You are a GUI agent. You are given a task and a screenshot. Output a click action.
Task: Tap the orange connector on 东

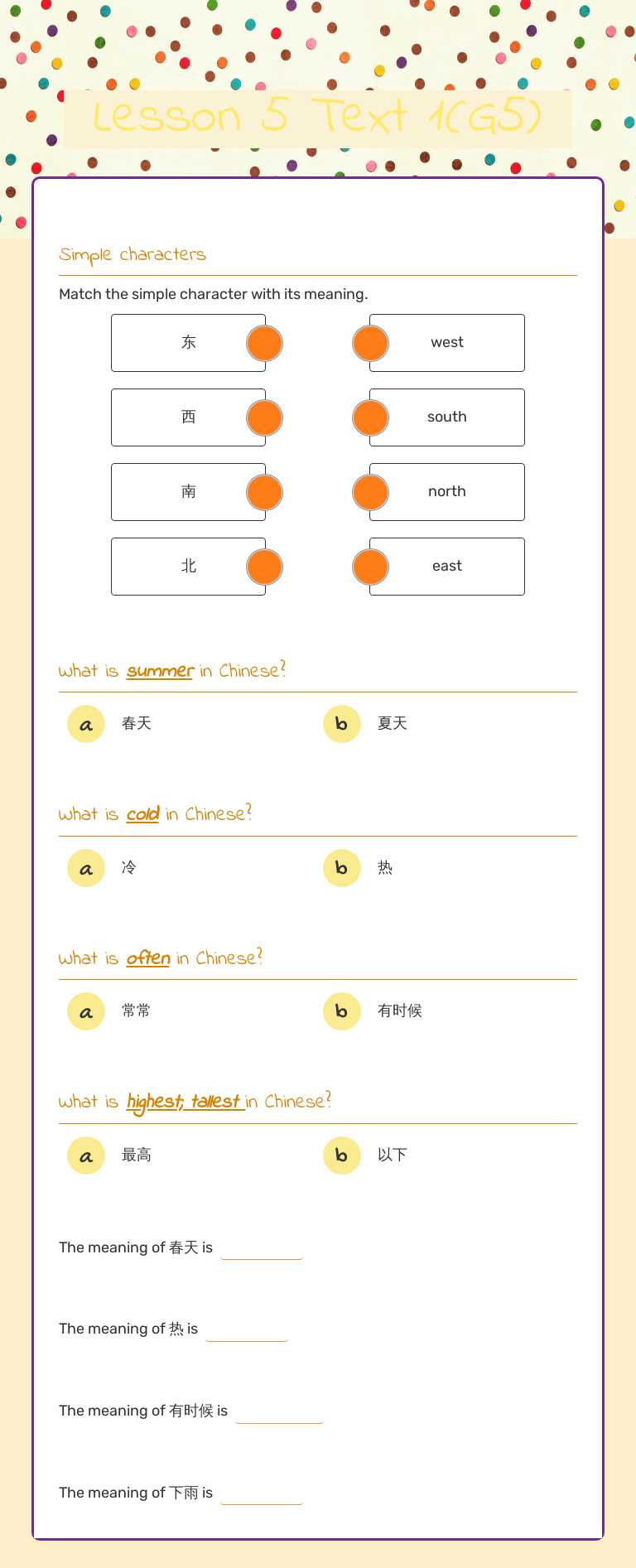point(265,344)
